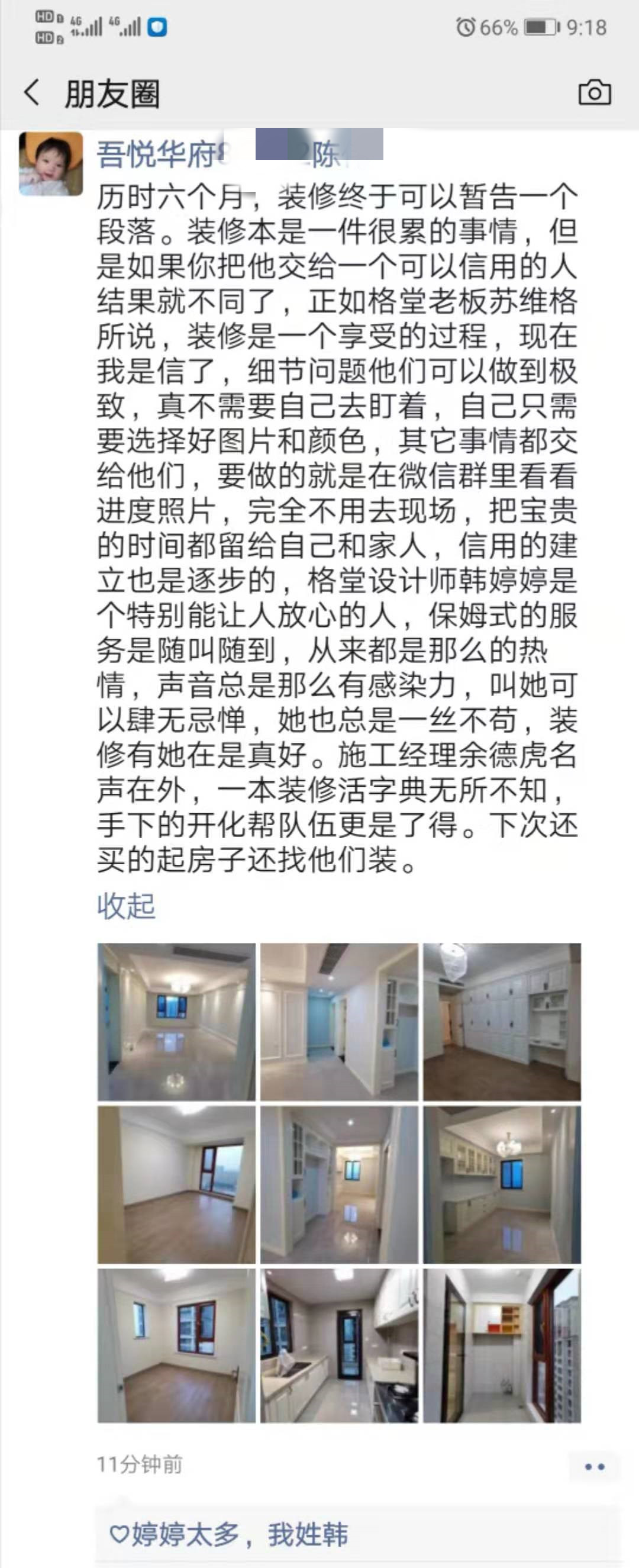The image size is (639, 1568).
Task: Open the corridor with cabinets photo
Action: coord(339,1184)
